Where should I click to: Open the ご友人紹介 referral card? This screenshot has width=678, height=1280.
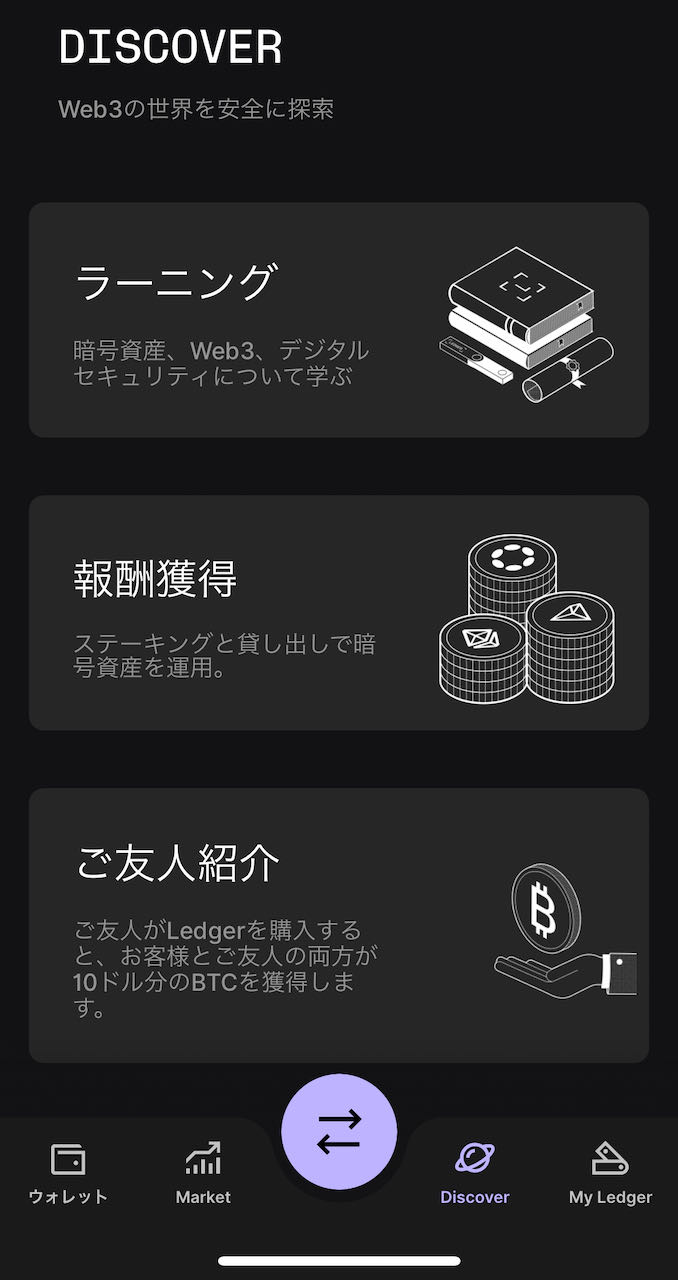pyautogui.click(x=338, y=925)
